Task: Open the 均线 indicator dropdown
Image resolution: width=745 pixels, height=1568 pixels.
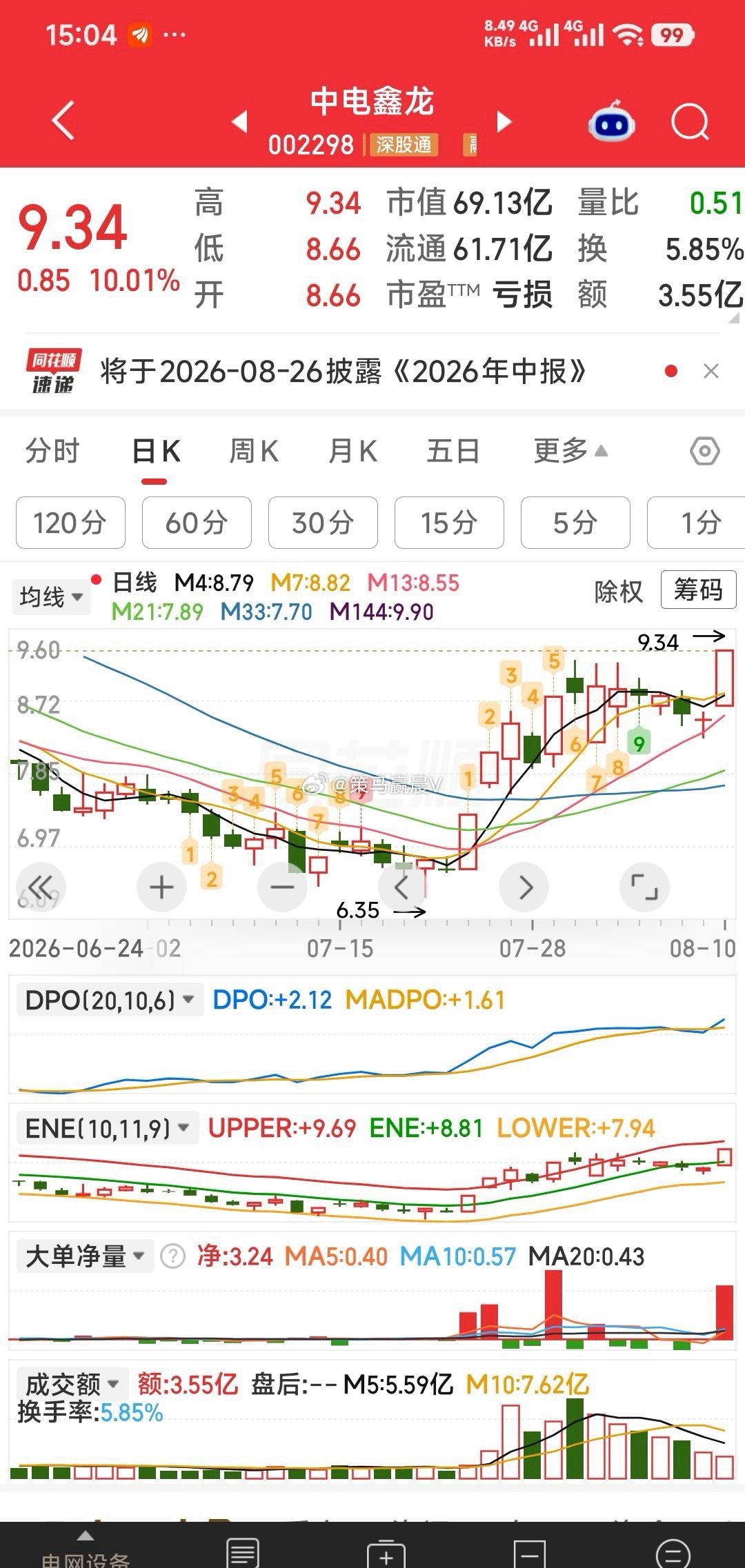Action: pyautogui.click(x=51, y=596)
